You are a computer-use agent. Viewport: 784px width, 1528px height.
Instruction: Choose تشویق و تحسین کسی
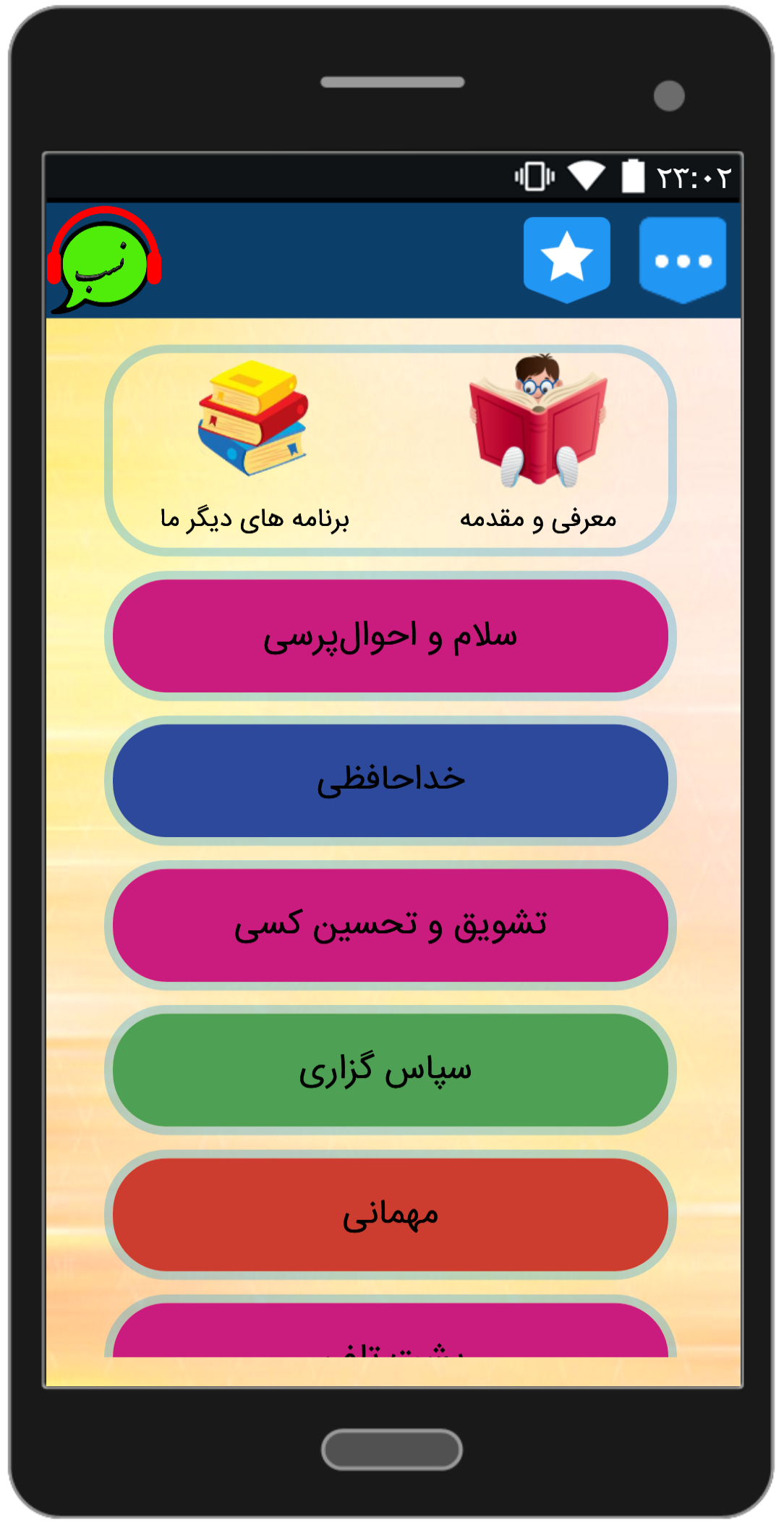(x=391, y=925)
